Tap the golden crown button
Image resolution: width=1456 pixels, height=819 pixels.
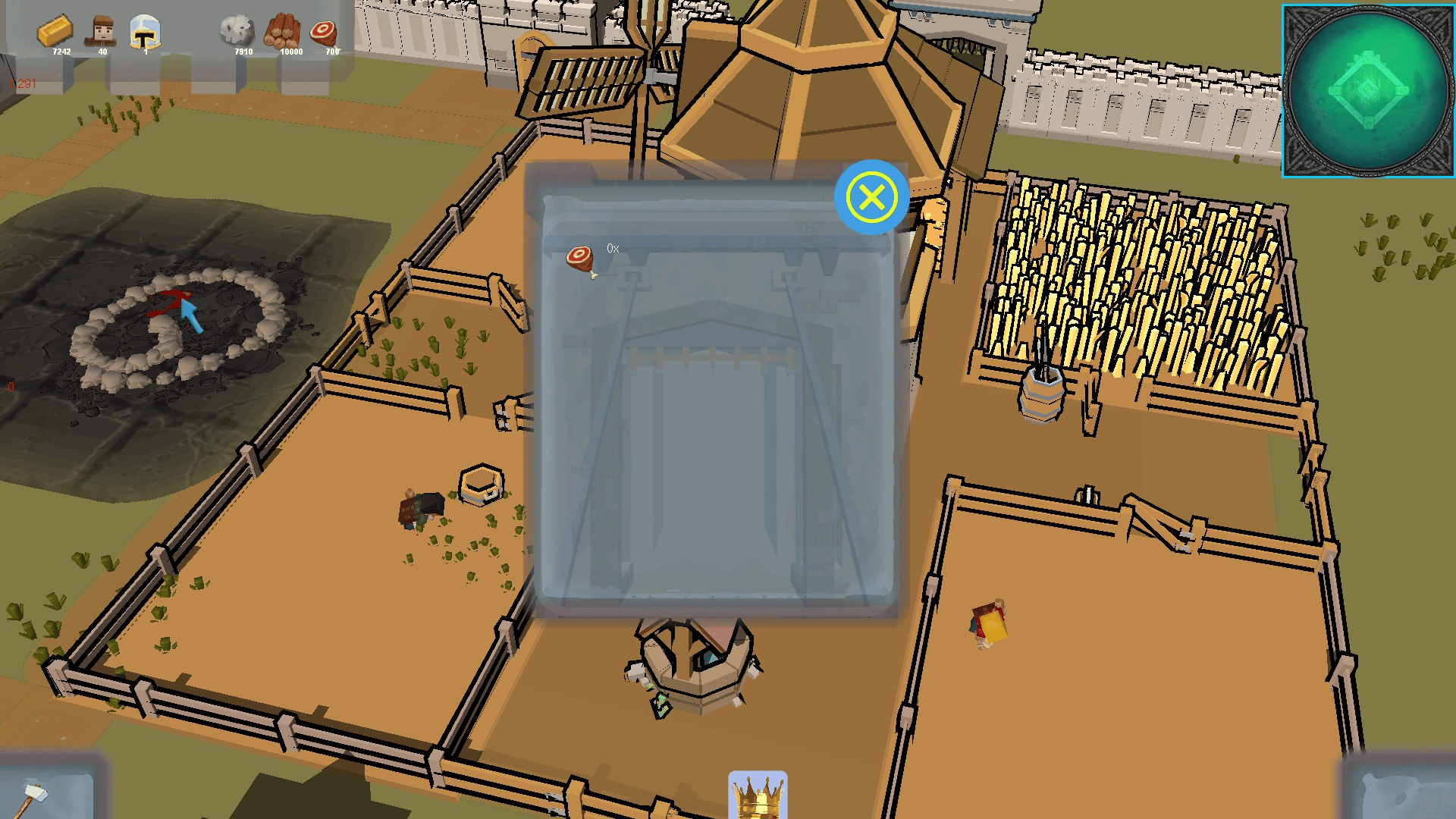[758, 796]
